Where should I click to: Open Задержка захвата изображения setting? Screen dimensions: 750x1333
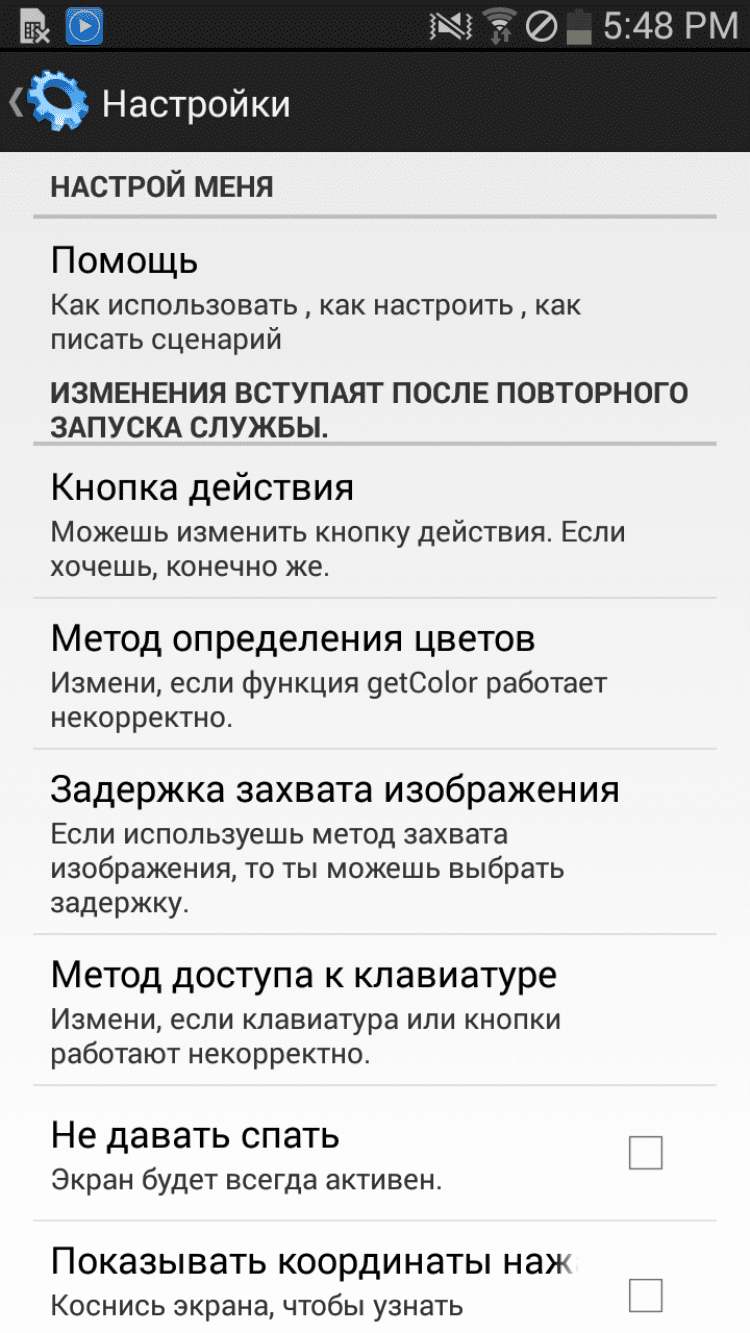(x=374, y=840)
